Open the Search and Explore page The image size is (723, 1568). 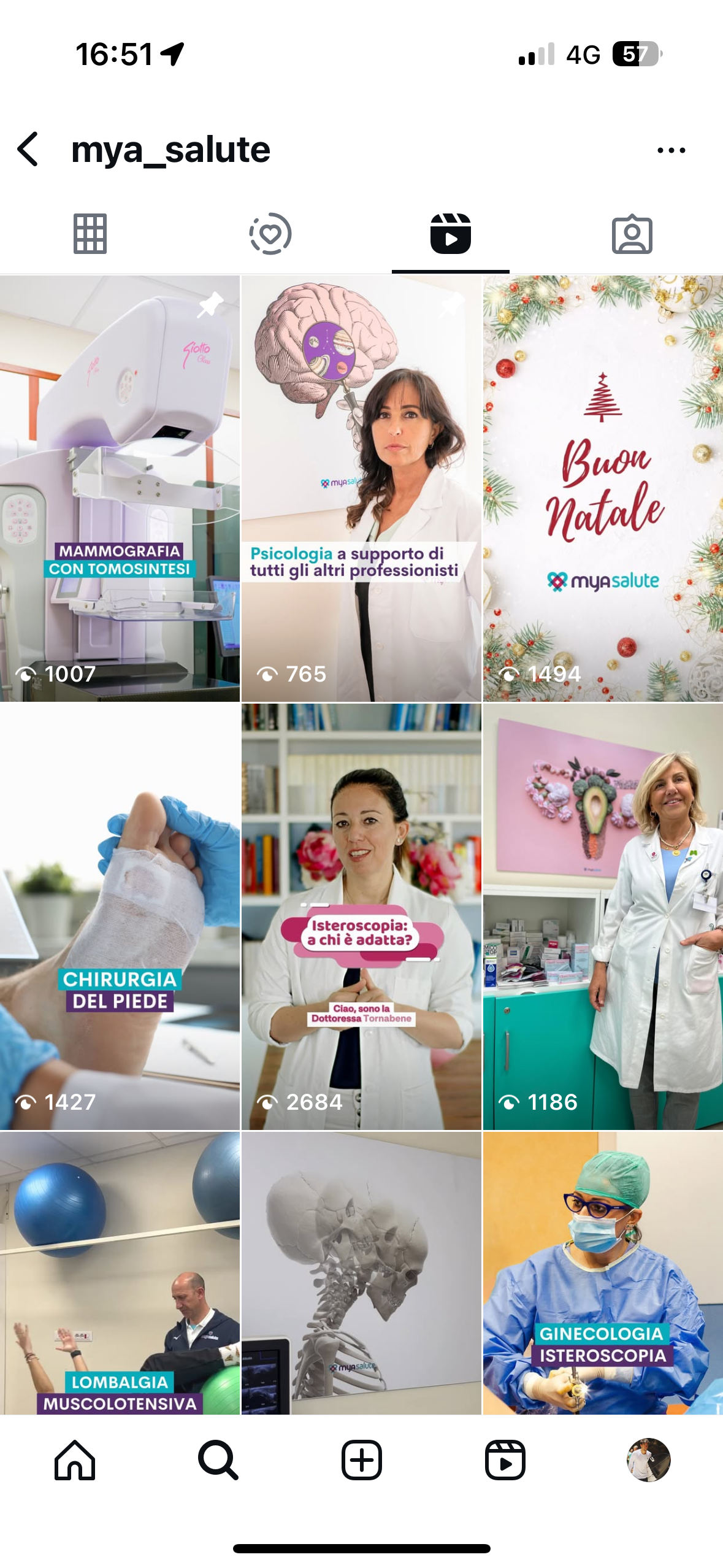point(218,1460)
